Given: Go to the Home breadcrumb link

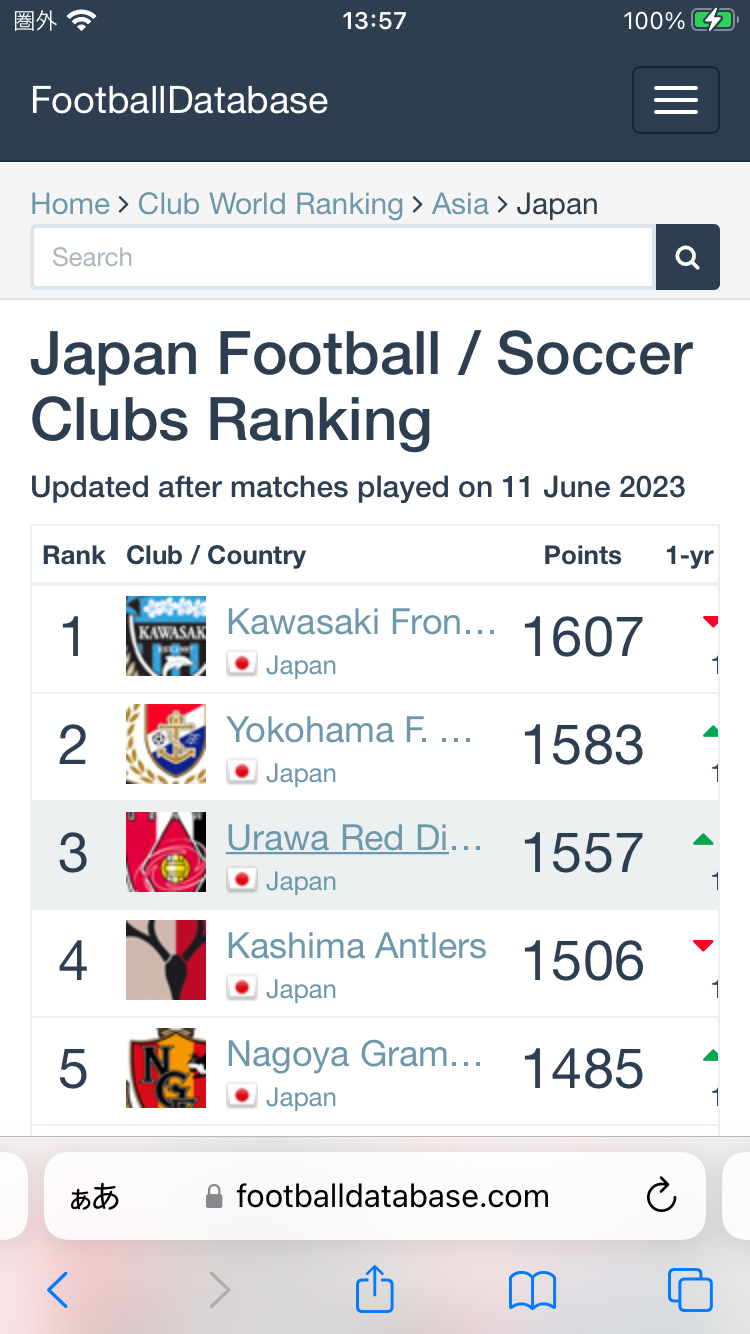Looking at the screenshot, I should tap(70, 204).
